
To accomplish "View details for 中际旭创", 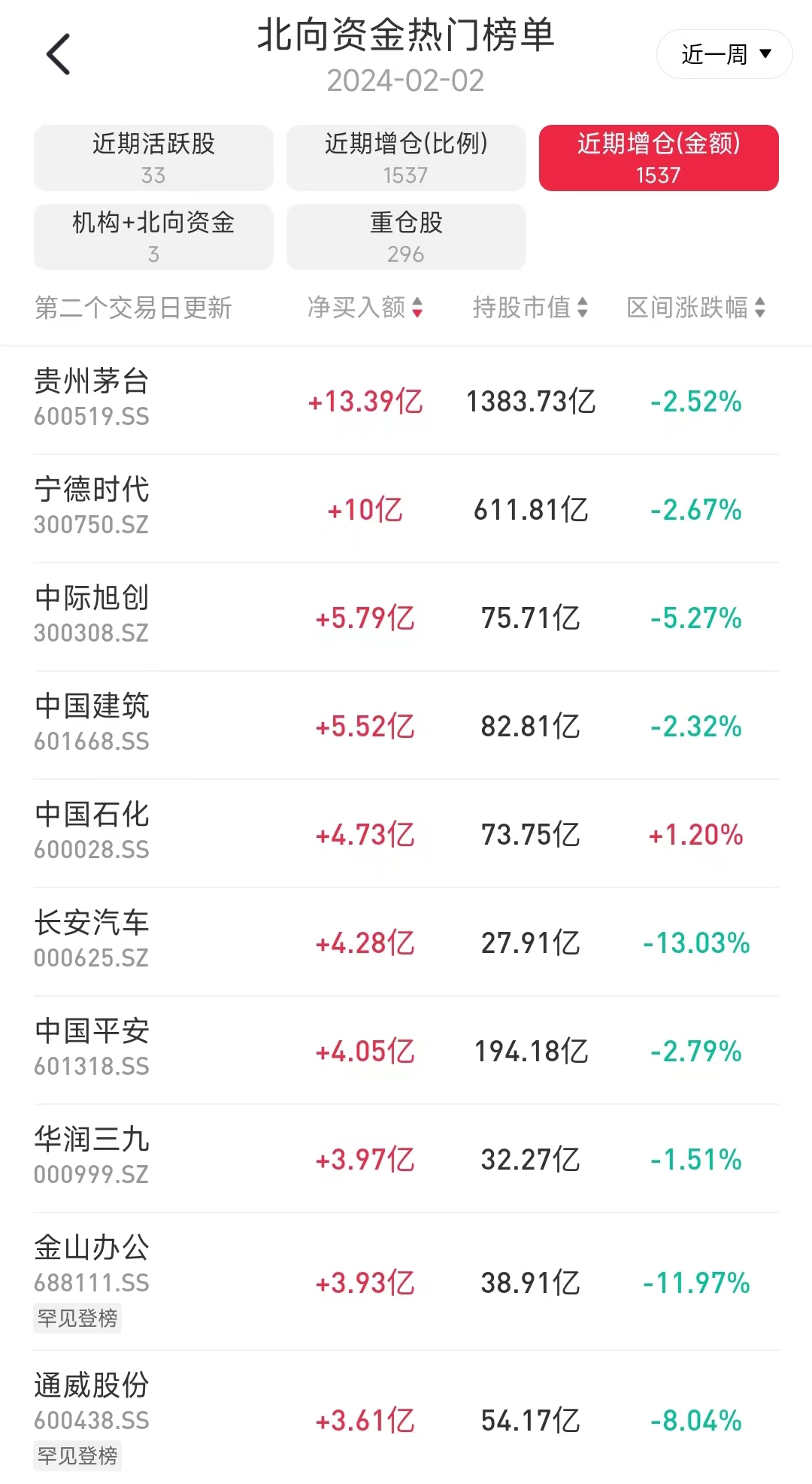I will (406, 618).
